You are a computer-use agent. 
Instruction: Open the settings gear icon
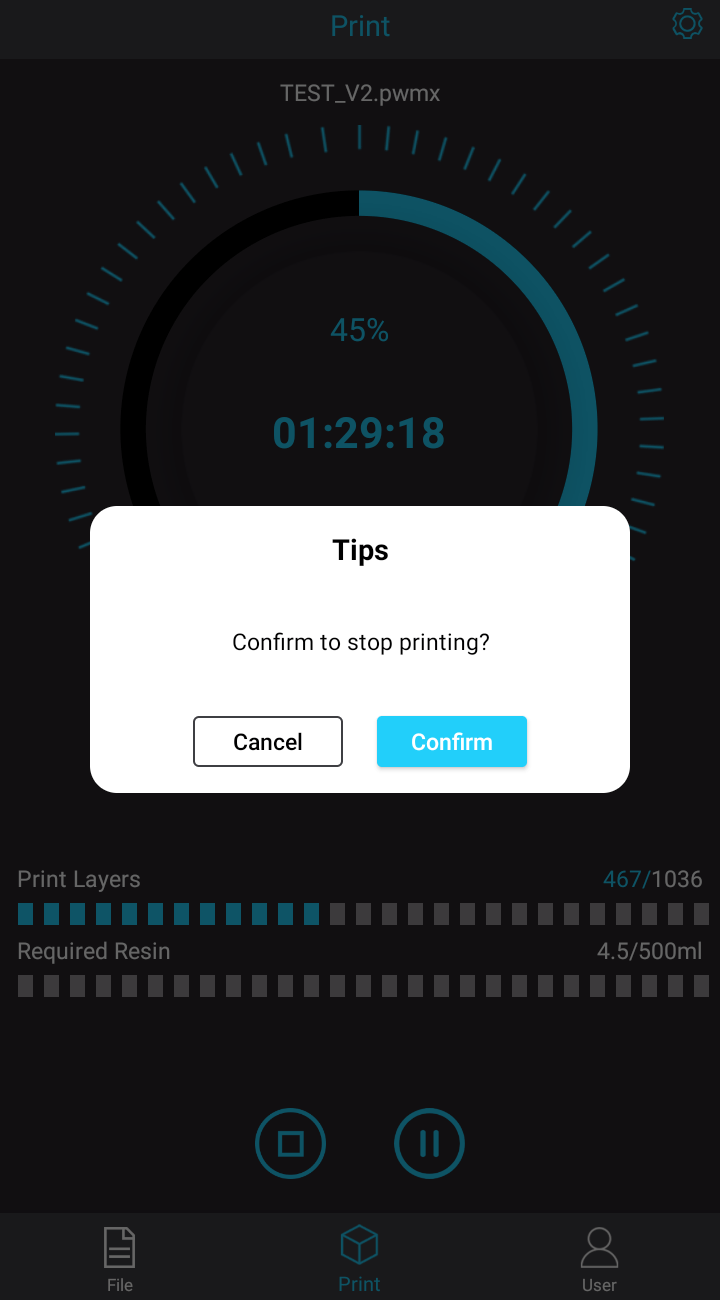[x=687, y=24]
